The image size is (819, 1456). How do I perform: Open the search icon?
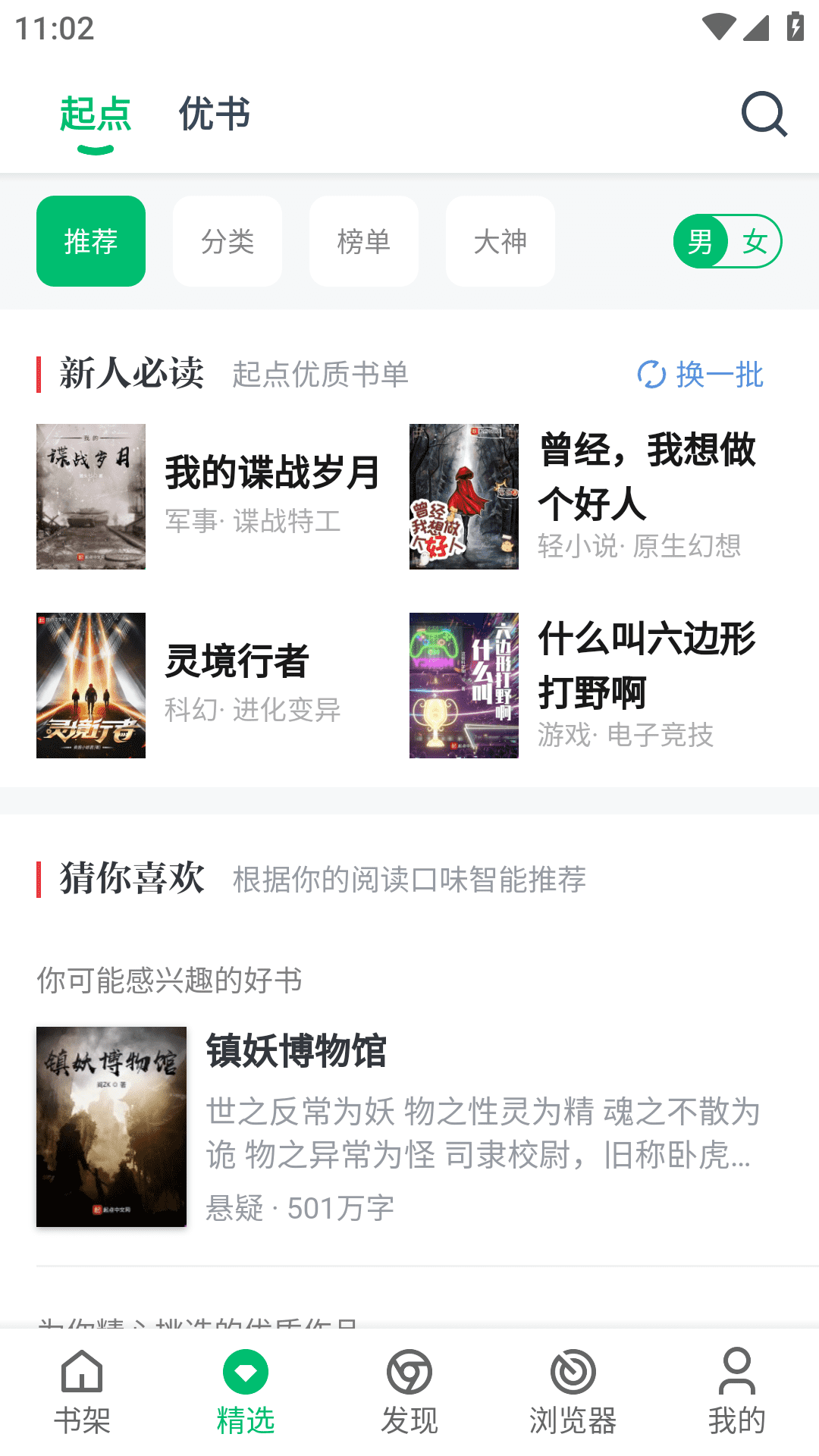[764, 115]
